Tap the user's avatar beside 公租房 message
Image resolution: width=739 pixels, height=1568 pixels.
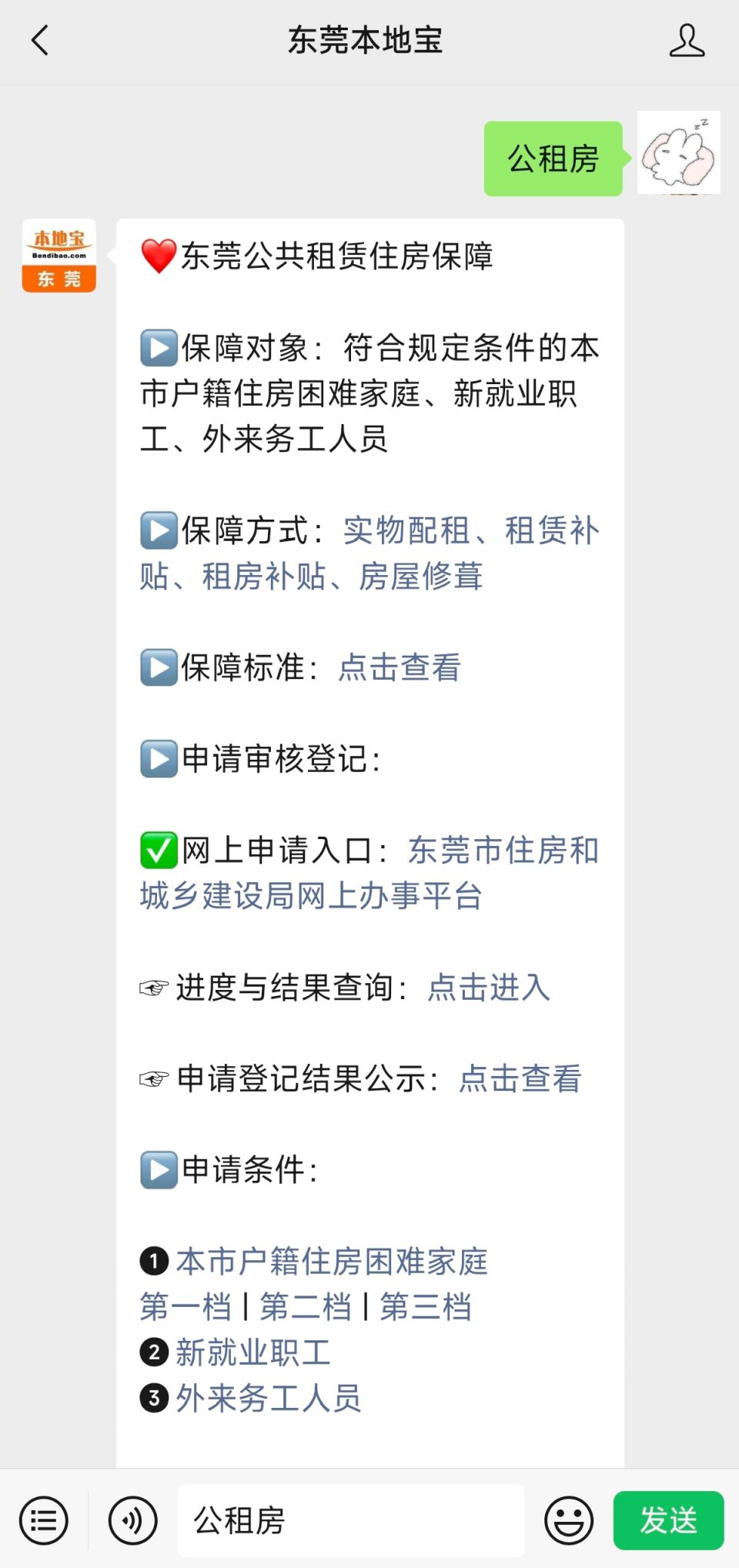(x=678, y=153)
